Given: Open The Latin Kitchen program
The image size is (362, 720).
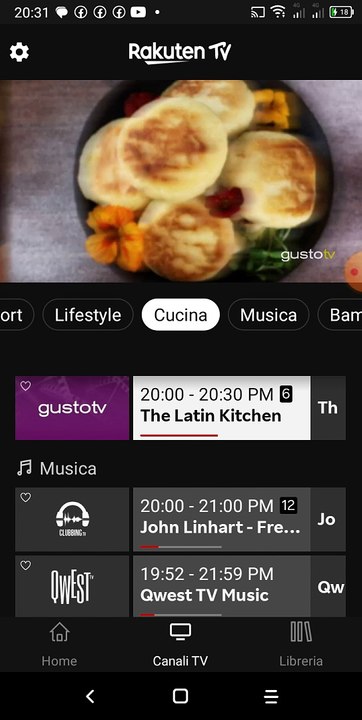Looking at the screenshot, I should click(x=222, y=408).
